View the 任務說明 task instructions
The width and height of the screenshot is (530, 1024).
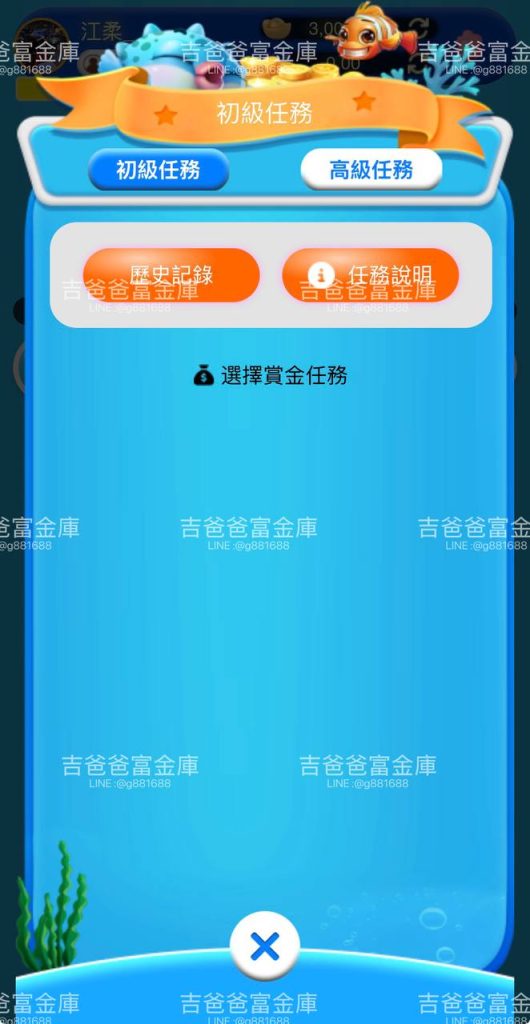(x=370, y=275)
